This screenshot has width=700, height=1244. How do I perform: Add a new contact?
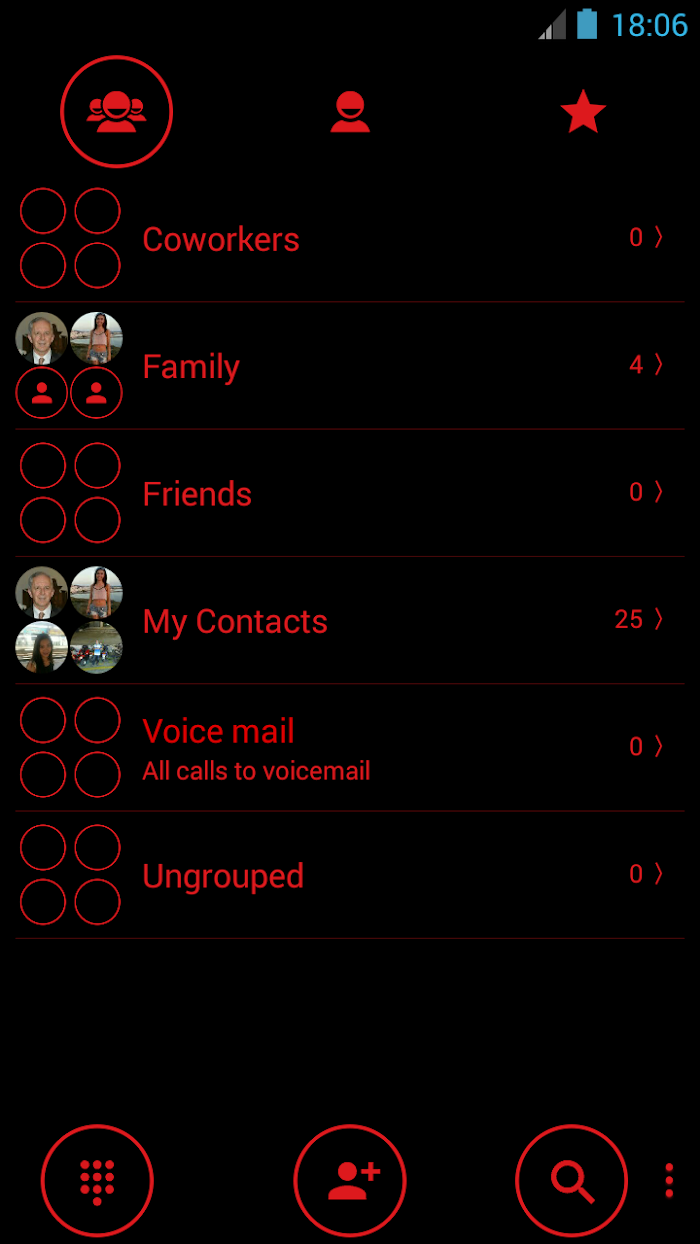(x=350, y=1181)
